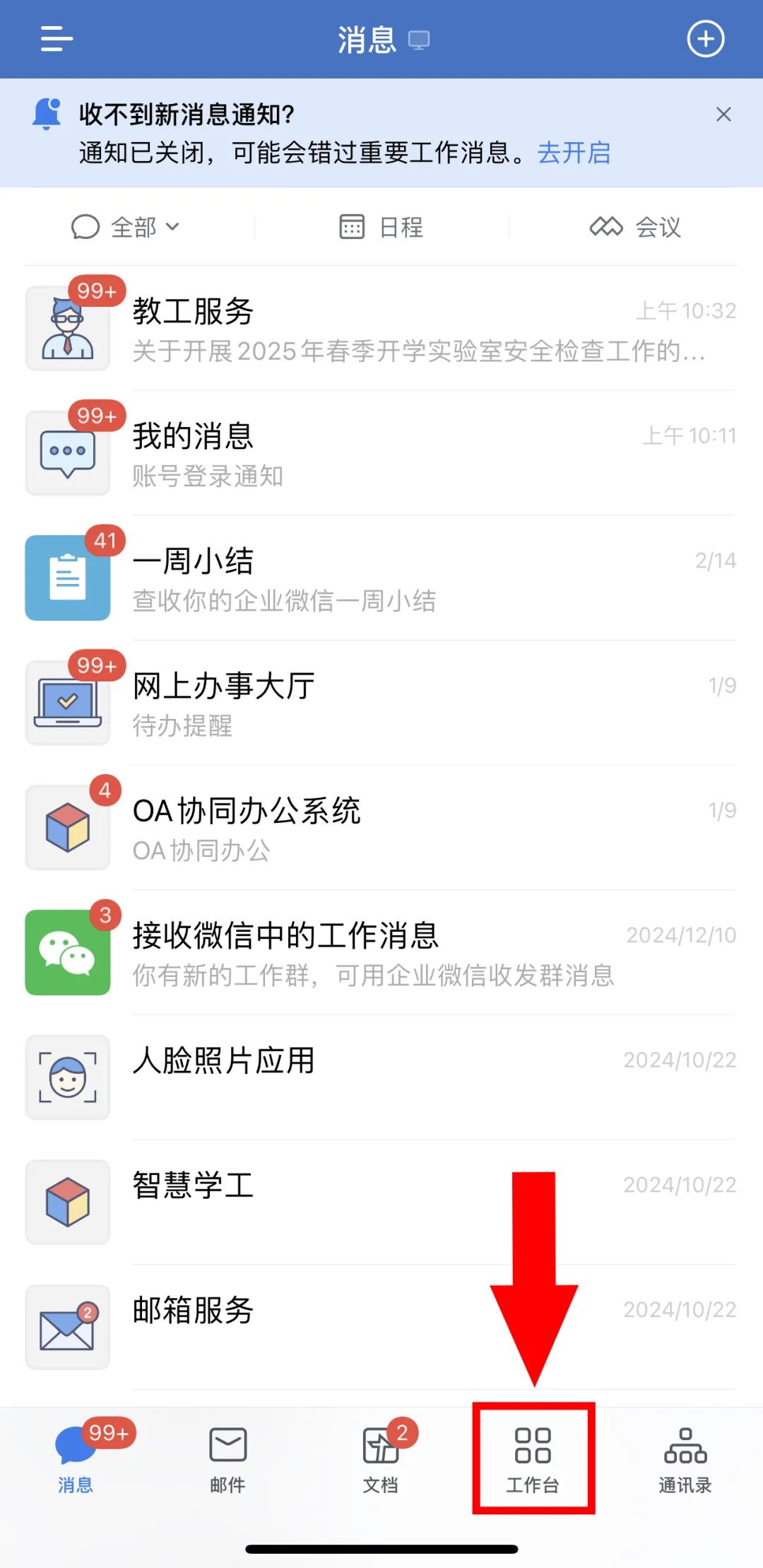Switch to the 工作台 tab
The height and width of the screenshot is (1568, 763).
pyautogui.click(x=533, y=1463)
